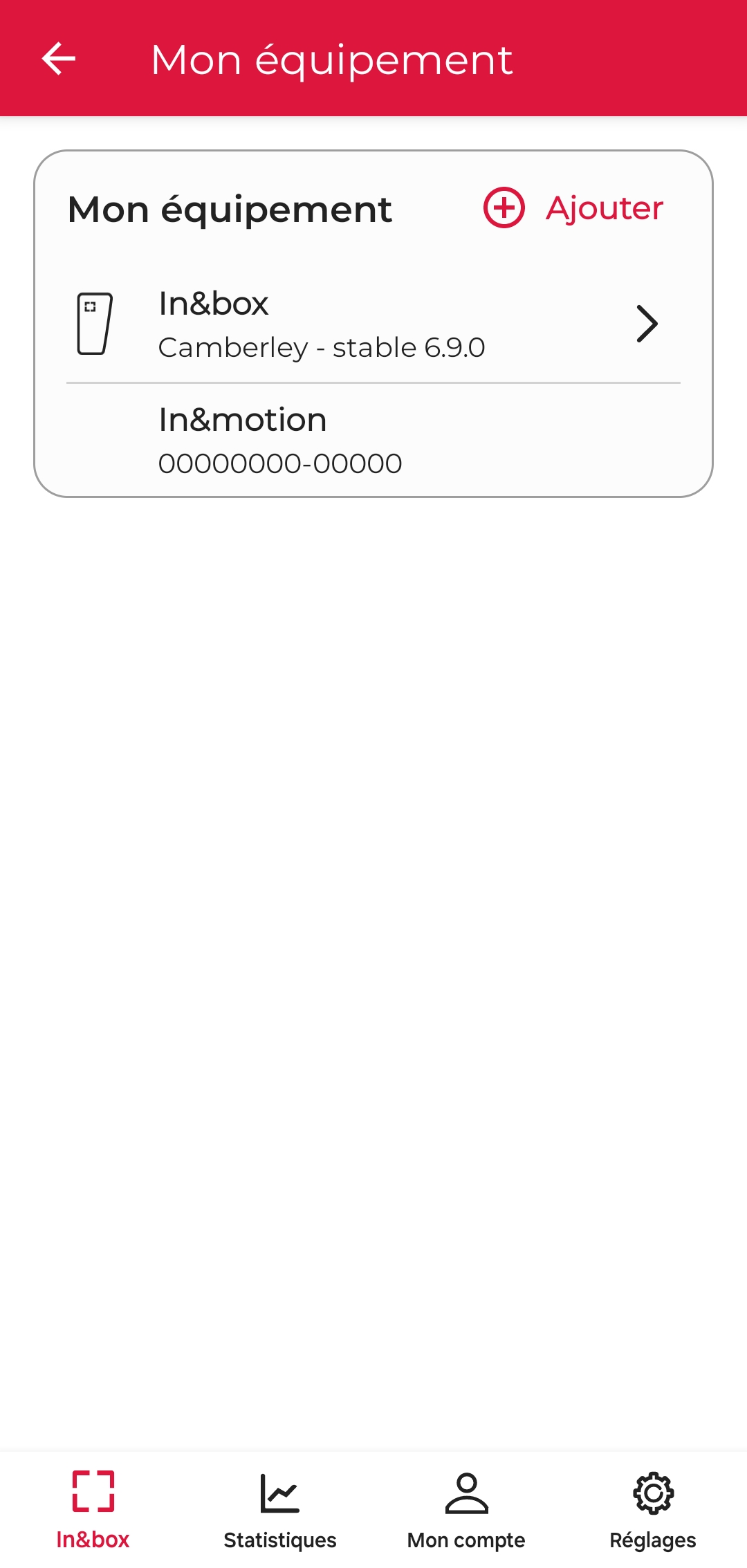Open the In&box Camberley device details
The width and height of the screenshot is (747, 1568).
pos(373,324)
